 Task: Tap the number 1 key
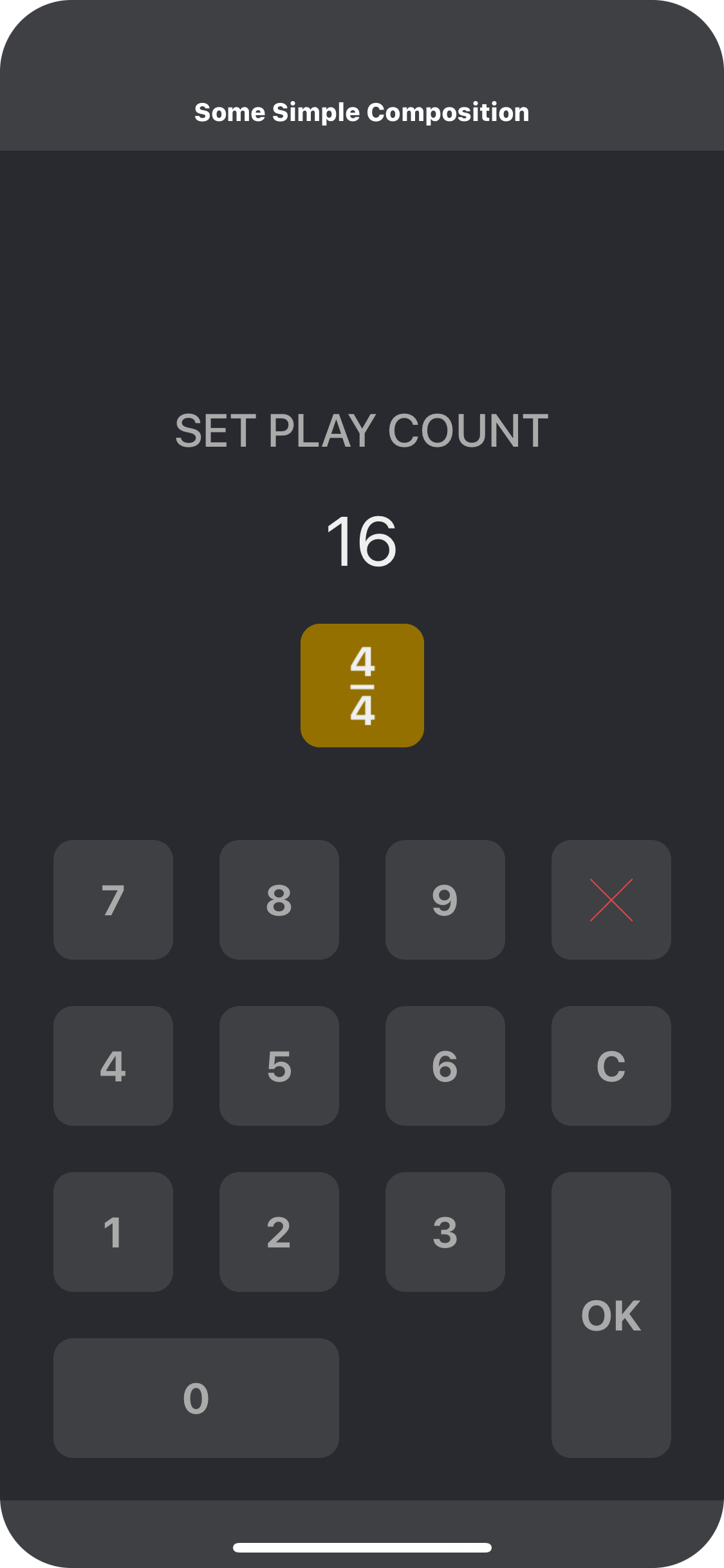113,1231
